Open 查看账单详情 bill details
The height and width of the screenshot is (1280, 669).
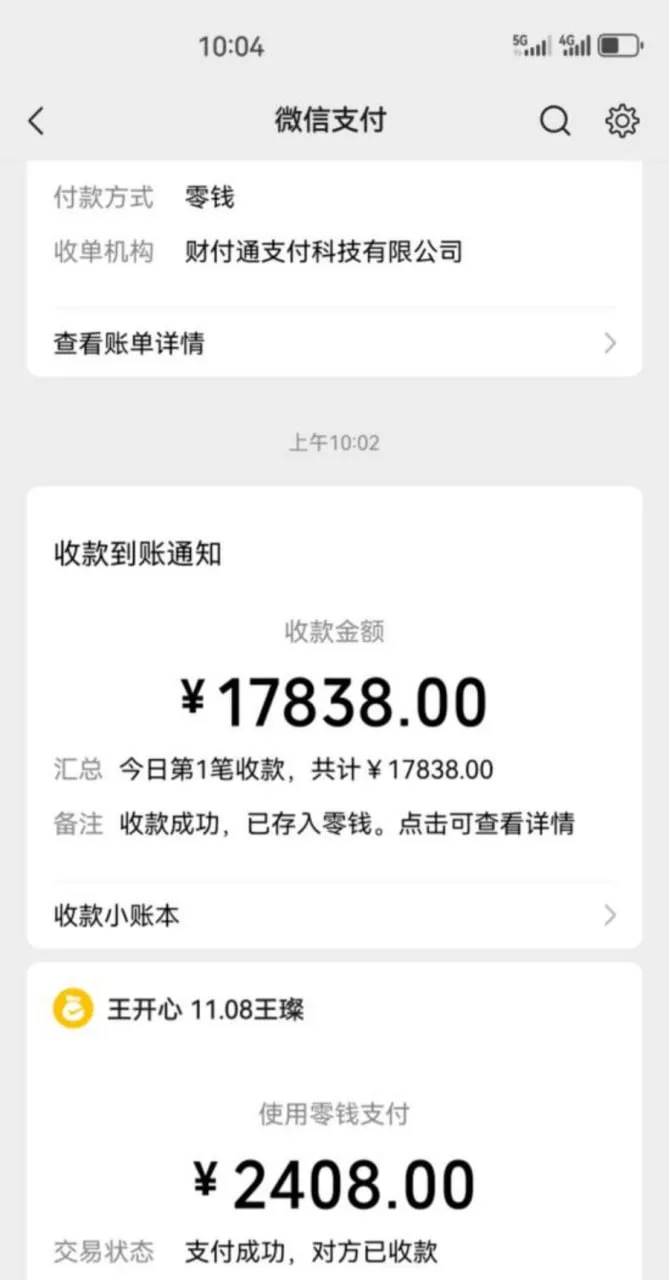[334, 344]
